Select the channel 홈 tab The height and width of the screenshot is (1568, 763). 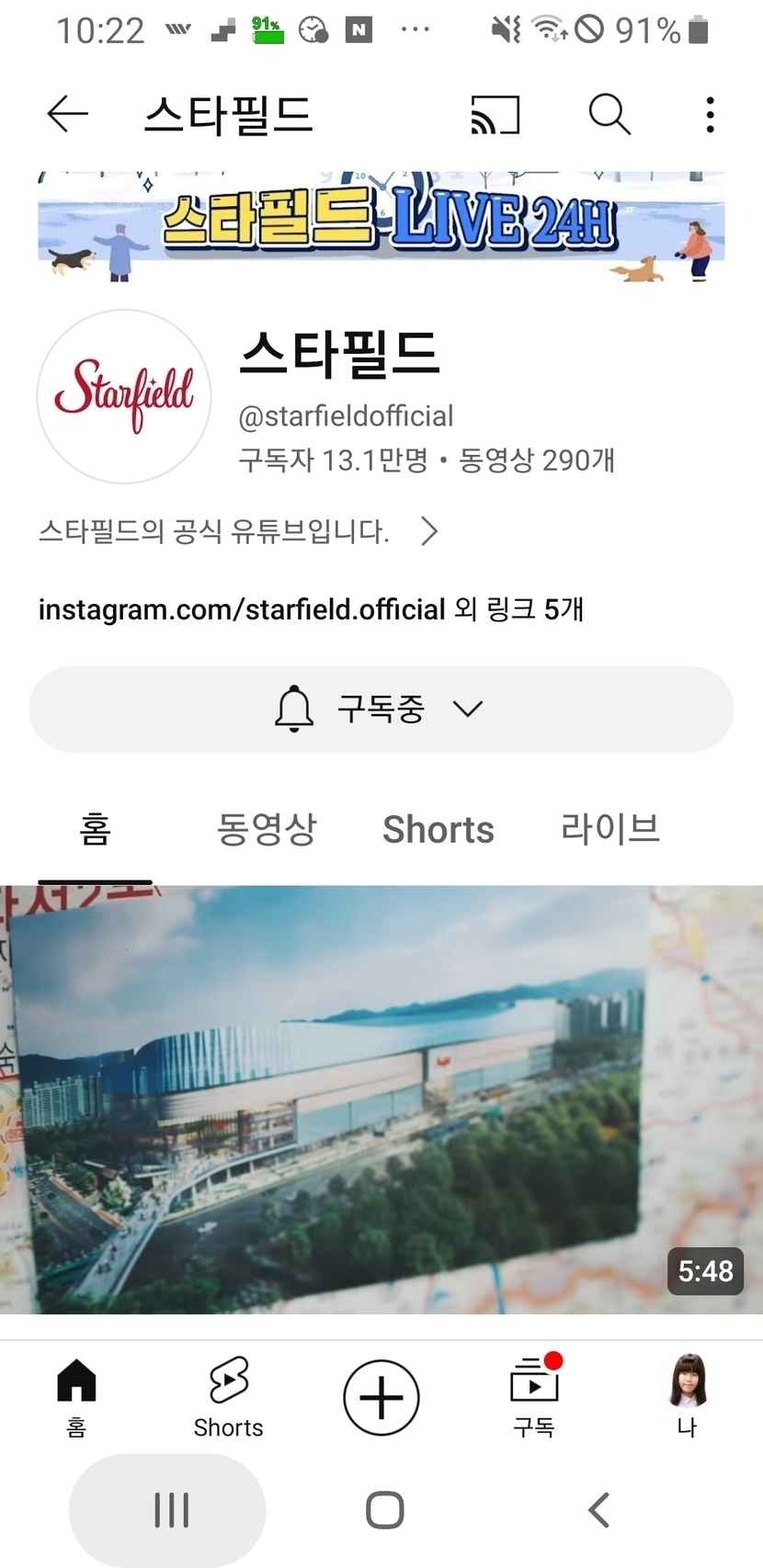tap(95, 829)
